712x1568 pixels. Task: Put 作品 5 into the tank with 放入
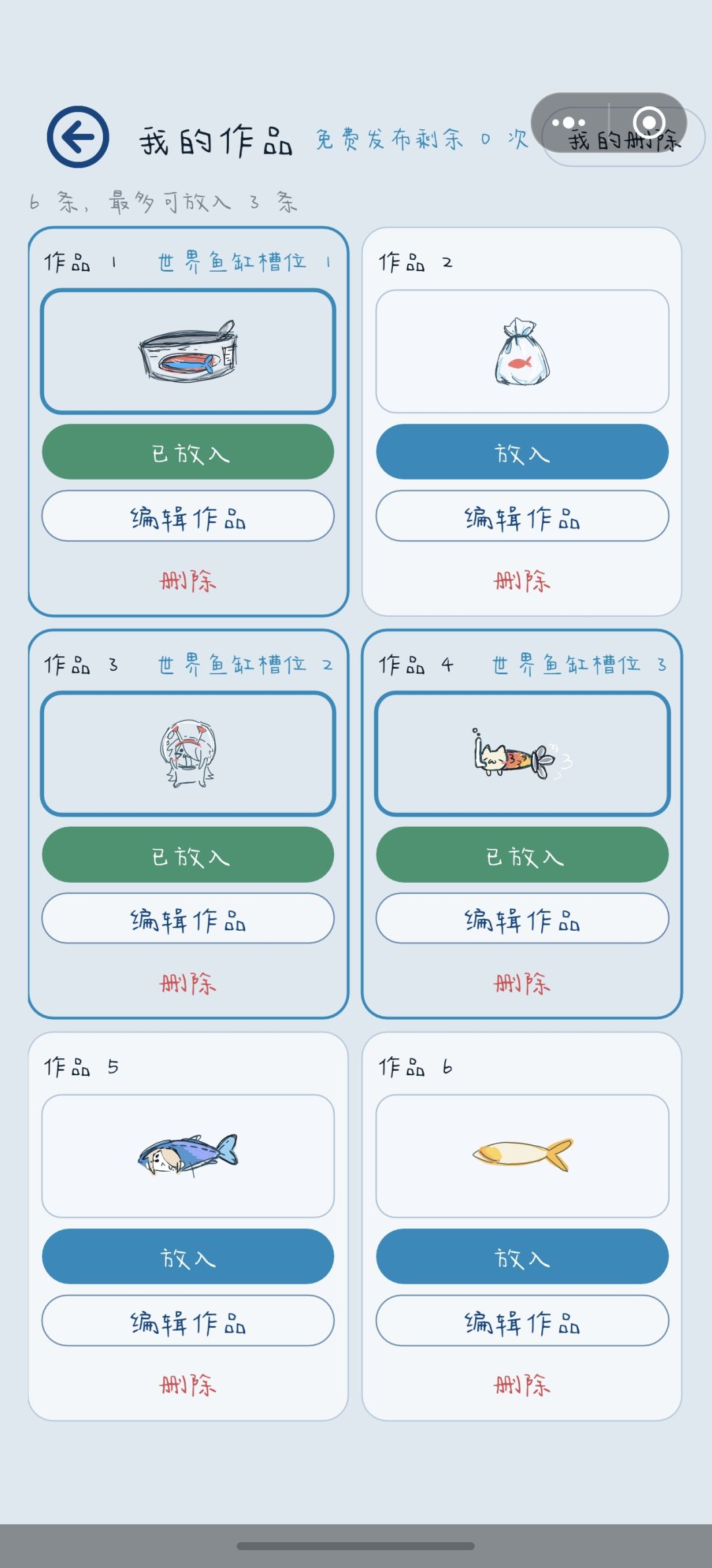(x=188, y=1257)
